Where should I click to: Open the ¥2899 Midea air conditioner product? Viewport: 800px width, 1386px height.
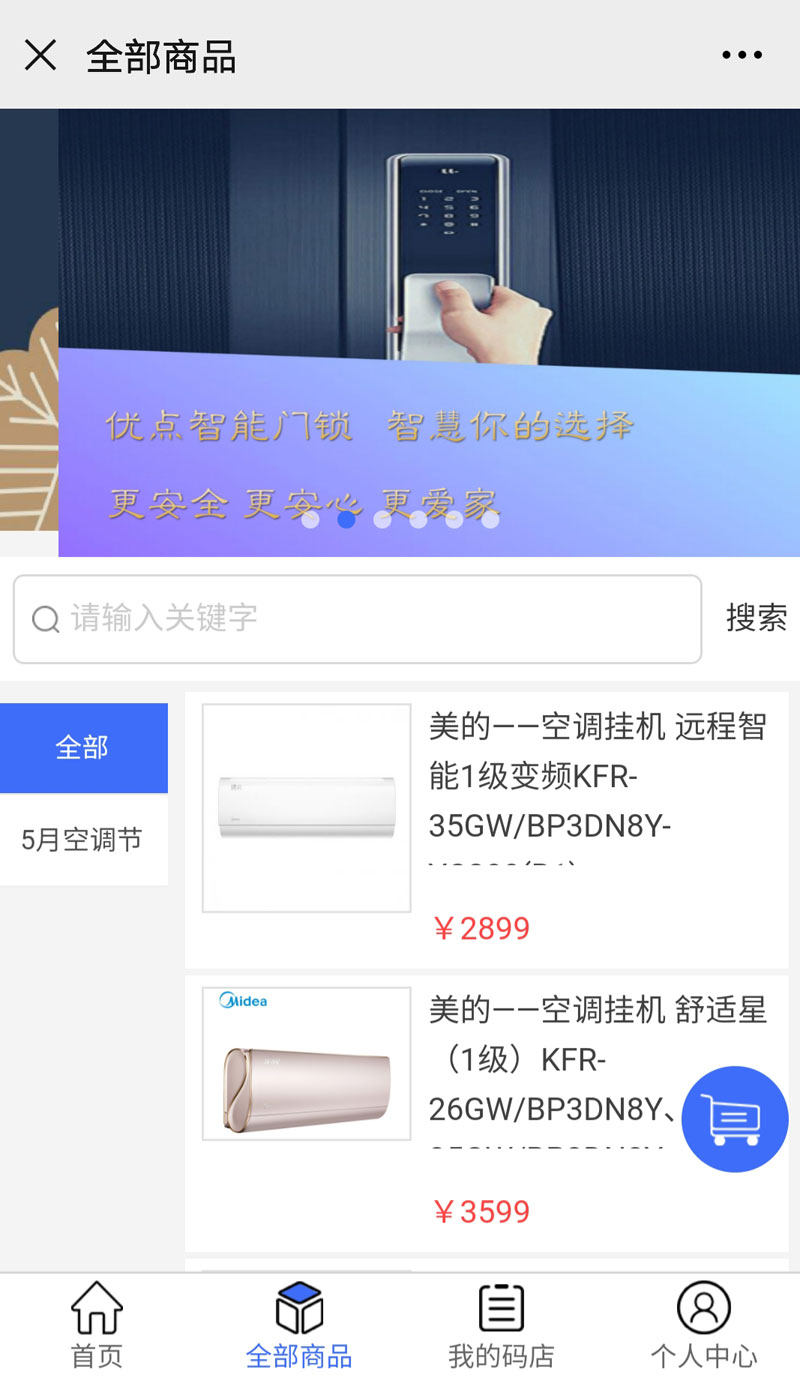(x=486, y=828)
